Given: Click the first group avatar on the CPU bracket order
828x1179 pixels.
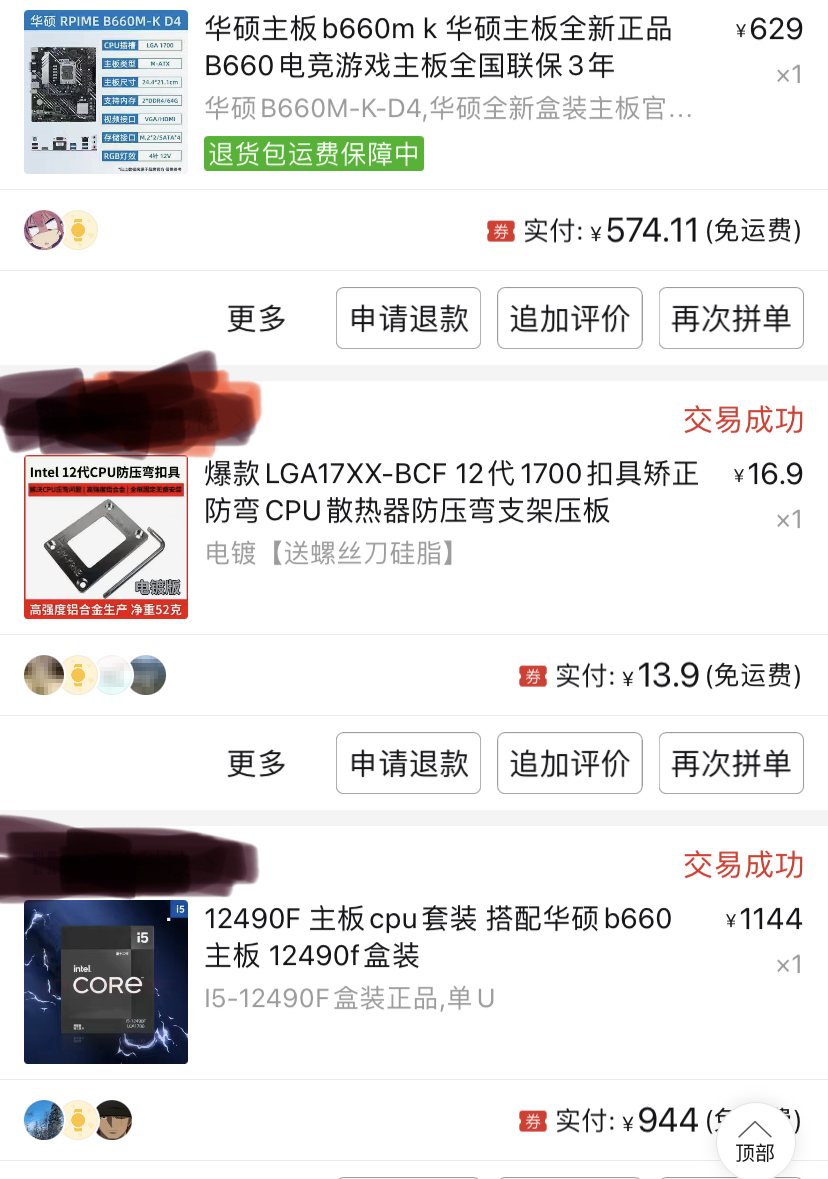Looking at the screenshot, I should coord(42,675).
